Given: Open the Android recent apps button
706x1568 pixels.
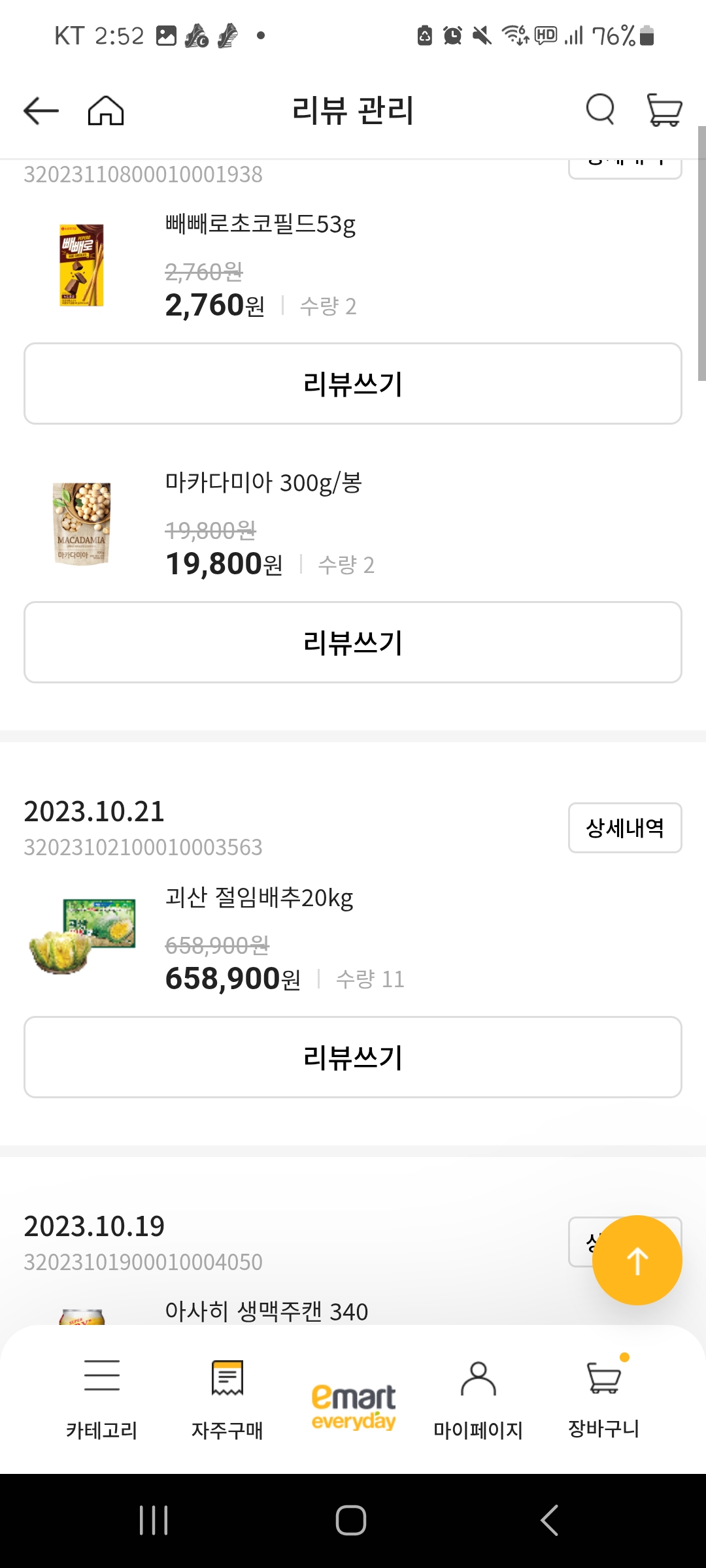Looking at the screenshot, I should point(152,1522).
